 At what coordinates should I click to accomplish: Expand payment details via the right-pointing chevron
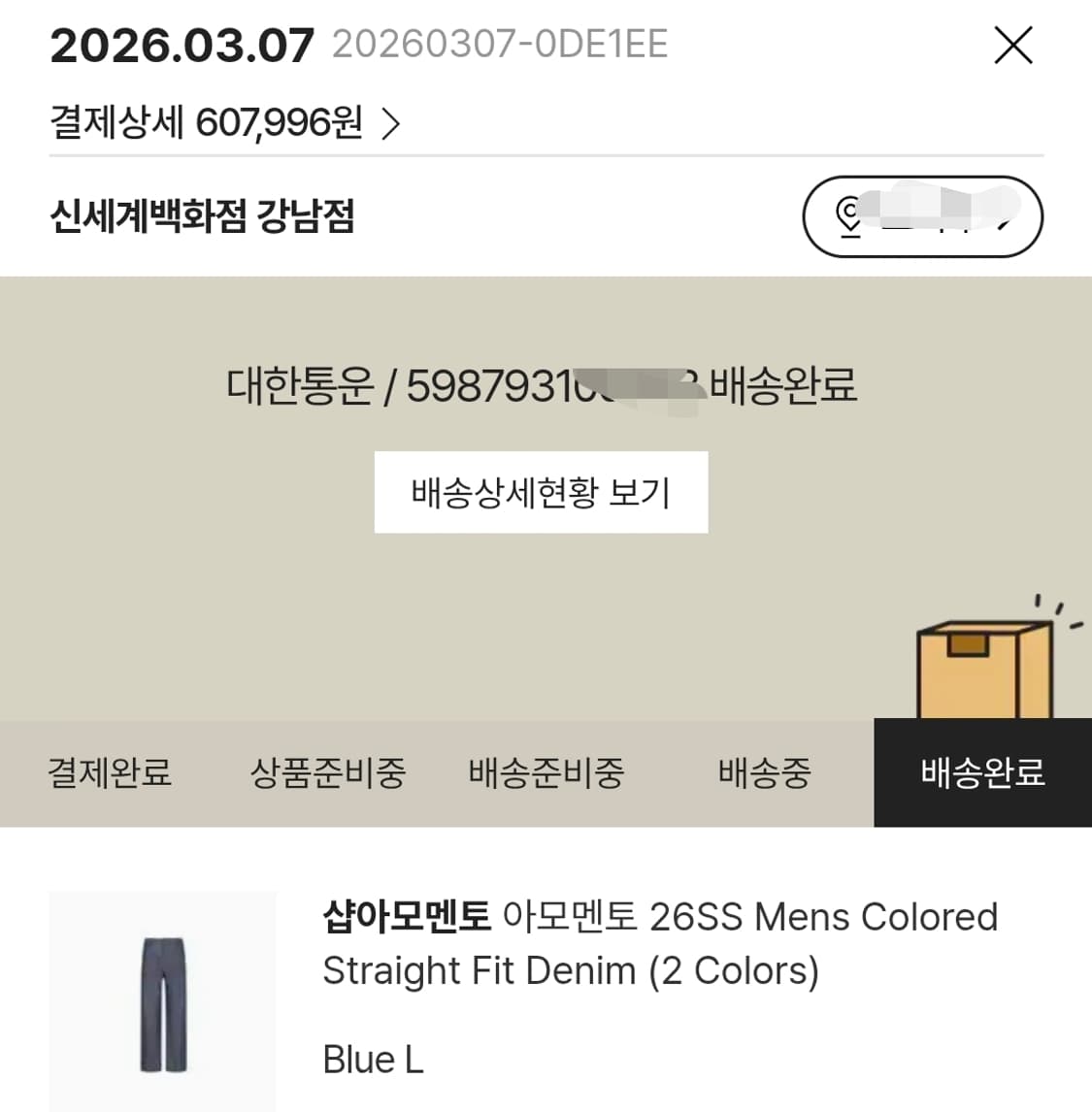pyautogui.click(x=392, y=123)
